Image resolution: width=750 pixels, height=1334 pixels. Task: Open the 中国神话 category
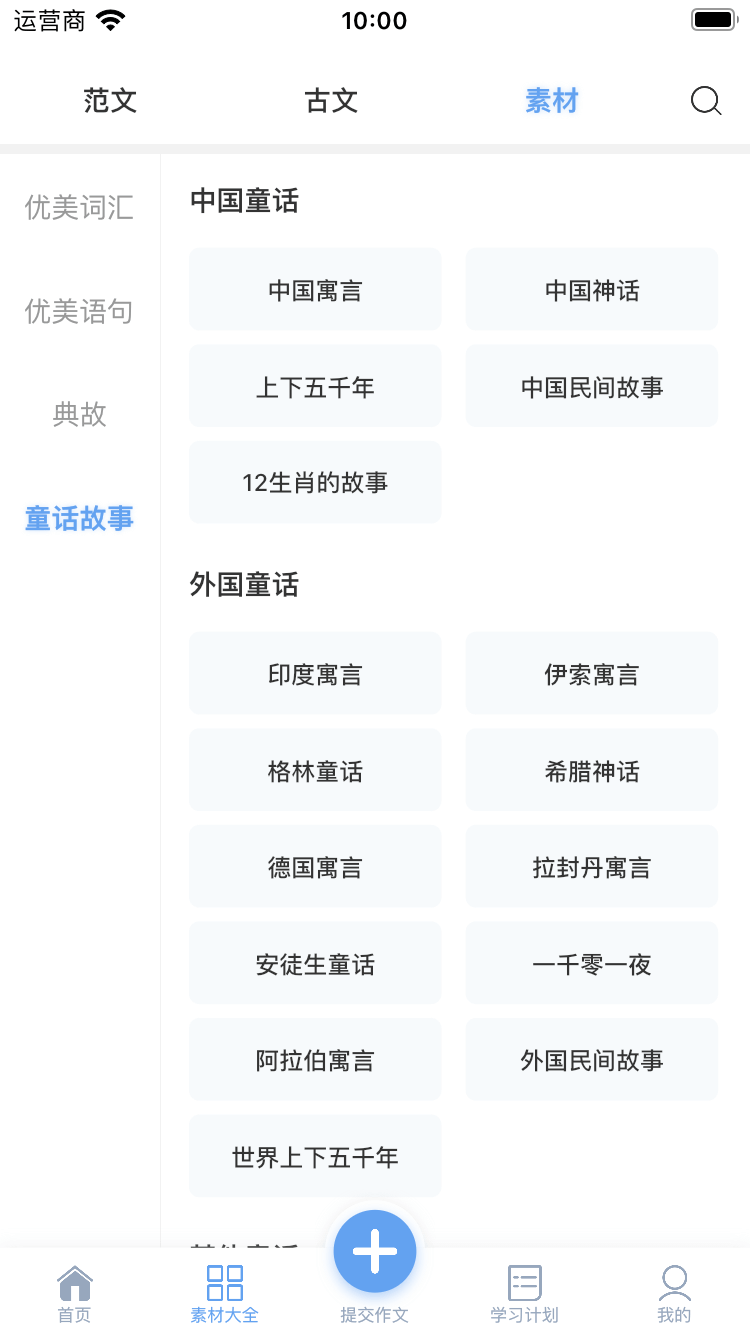[x=592, y=290]
